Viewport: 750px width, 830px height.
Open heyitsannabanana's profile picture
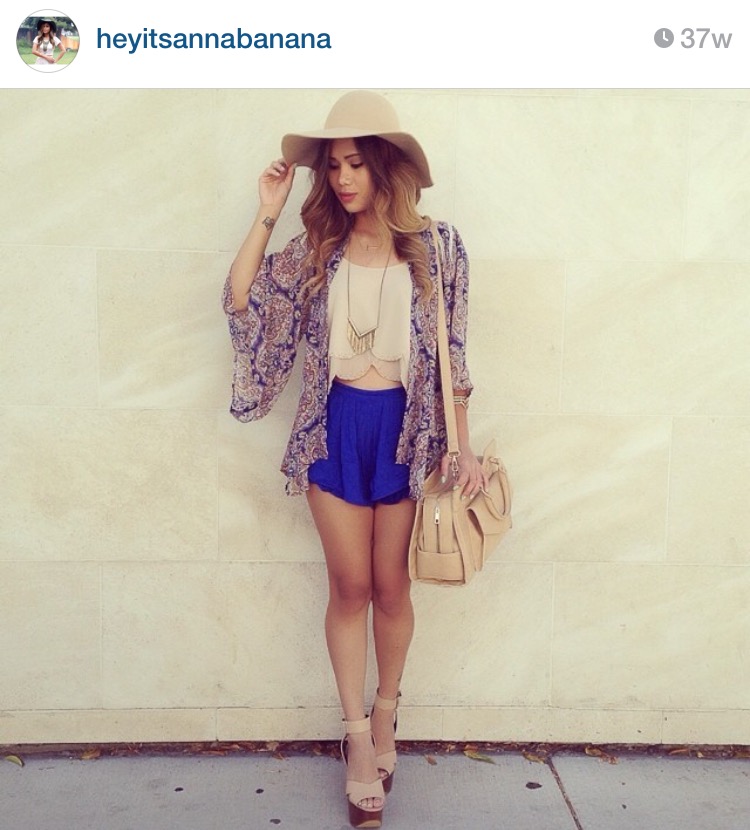(47, 41)
